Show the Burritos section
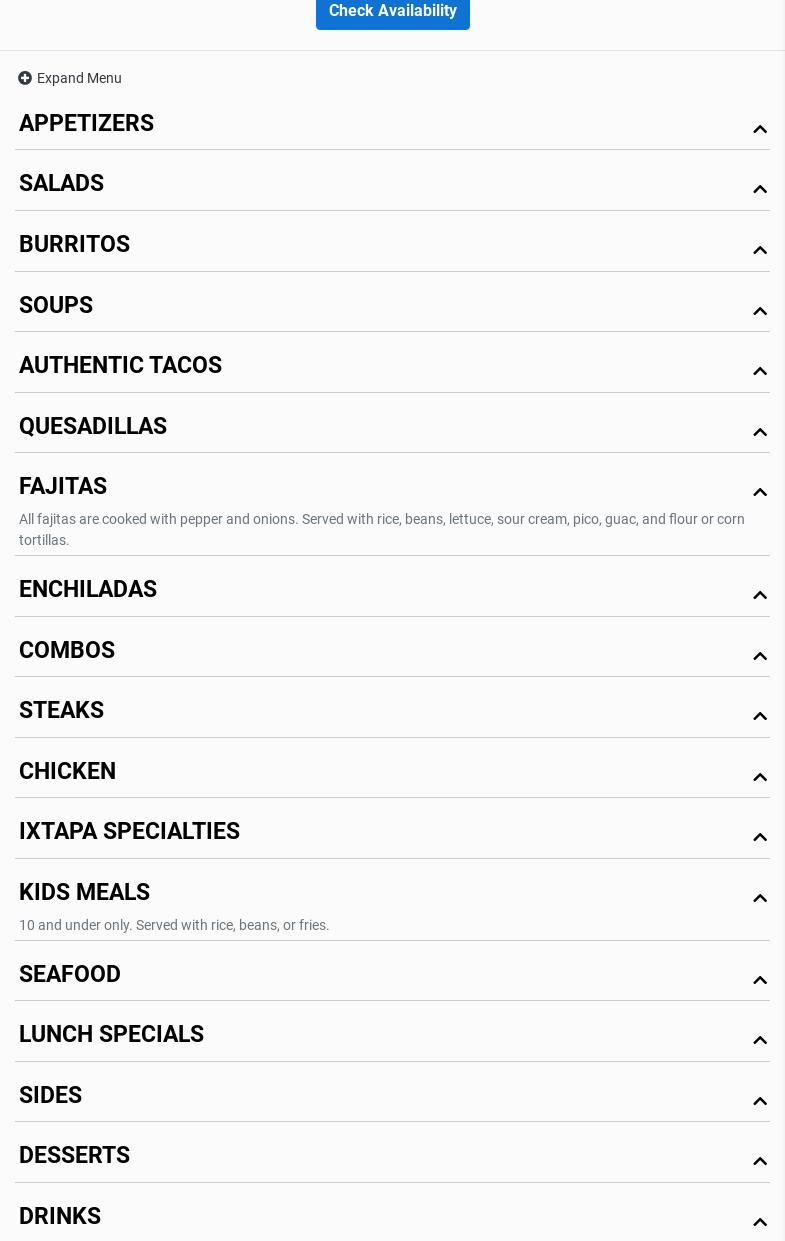Image resolution: width=785 pixels, height=1241 pixels. [x=75, y=245]
